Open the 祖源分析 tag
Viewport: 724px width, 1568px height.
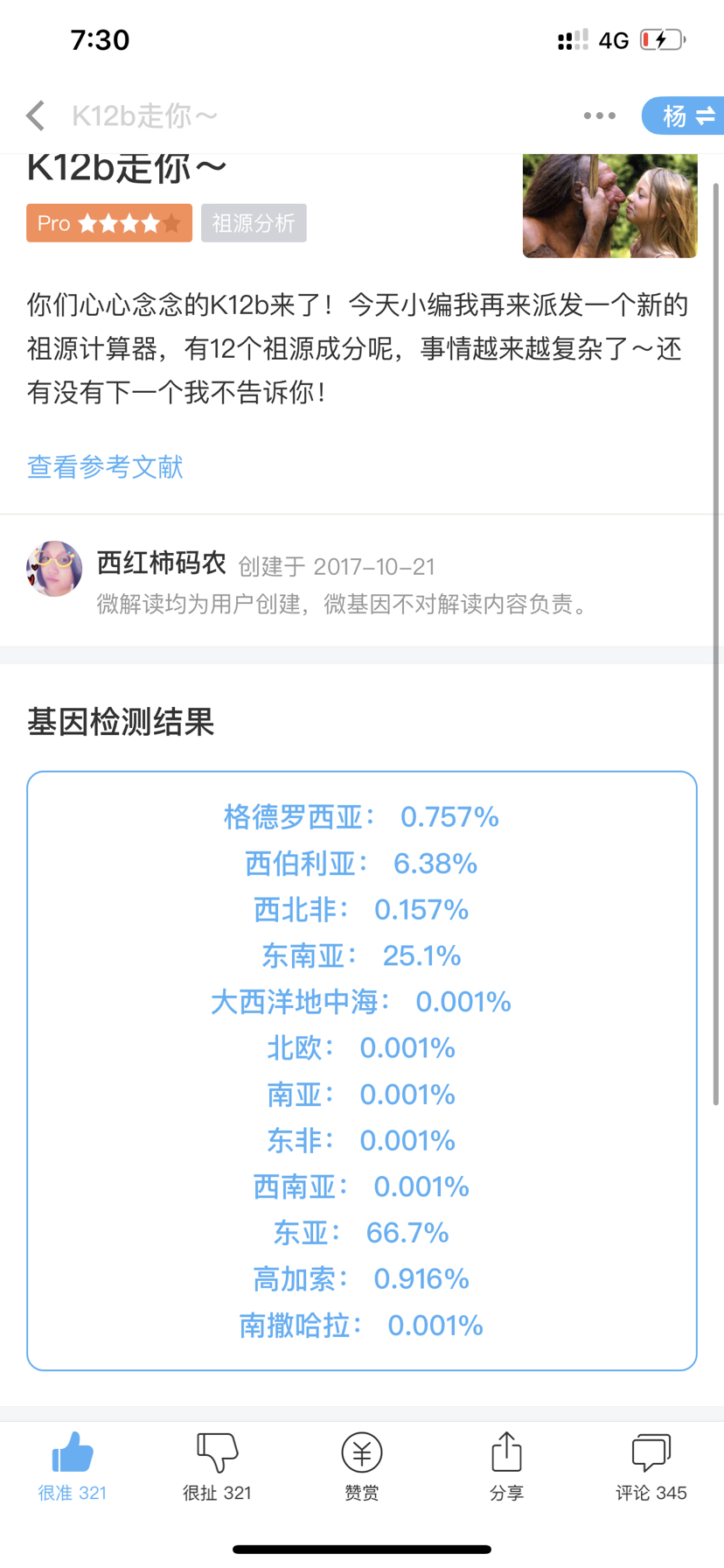[x=254, y=223]
